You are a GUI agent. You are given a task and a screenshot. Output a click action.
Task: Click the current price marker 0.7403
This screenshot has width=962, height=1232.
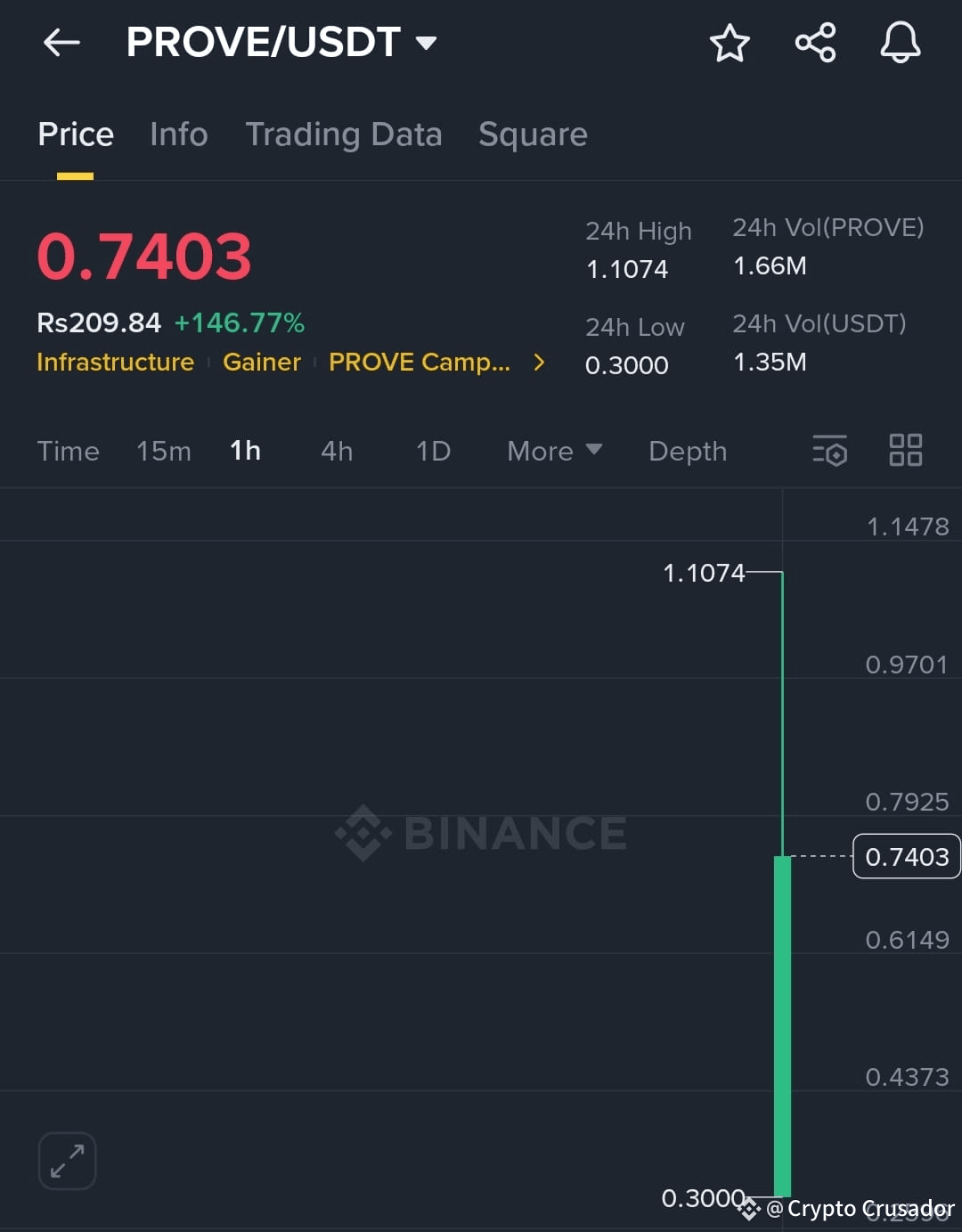[906, 856]
